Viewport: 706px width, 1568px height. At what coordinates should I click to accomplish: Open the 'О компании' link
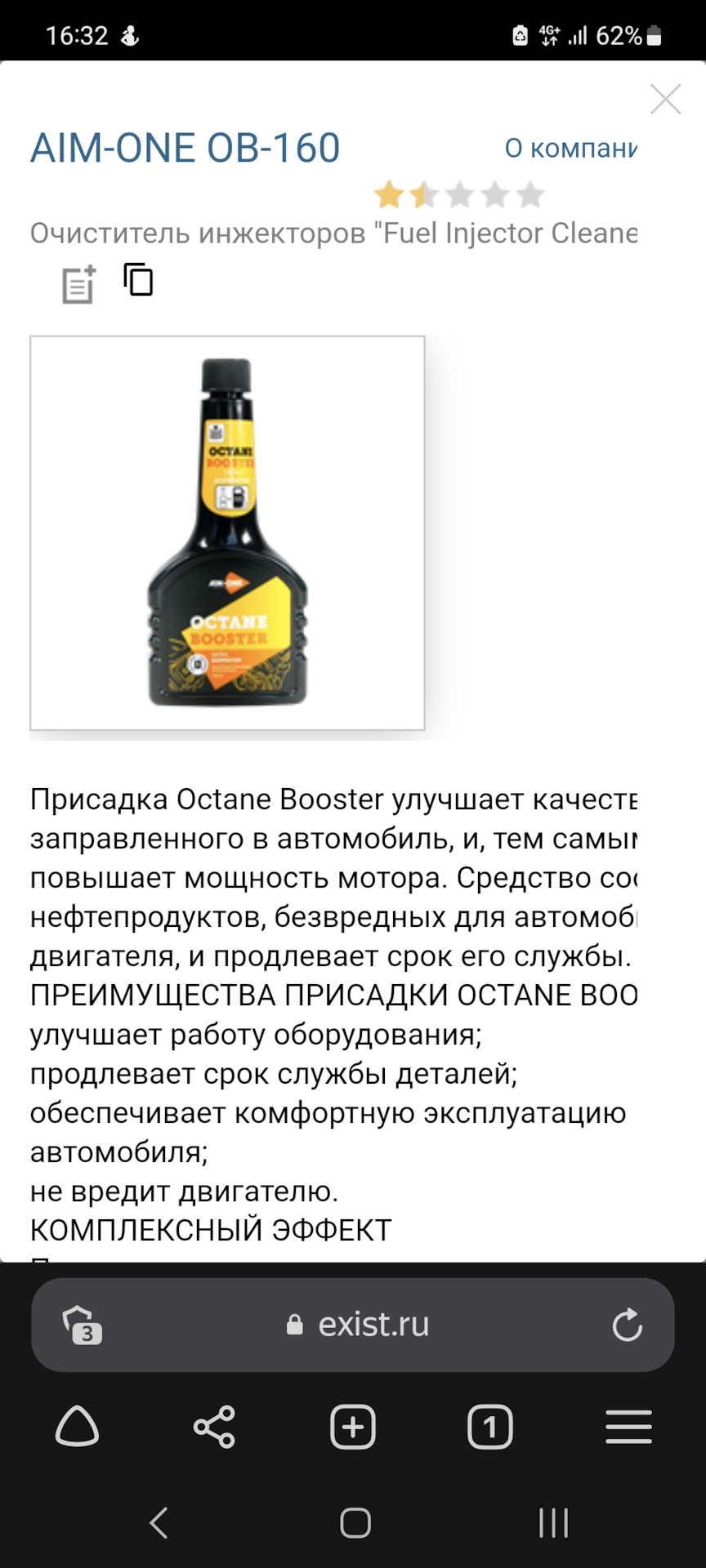(x=570, y=148)
